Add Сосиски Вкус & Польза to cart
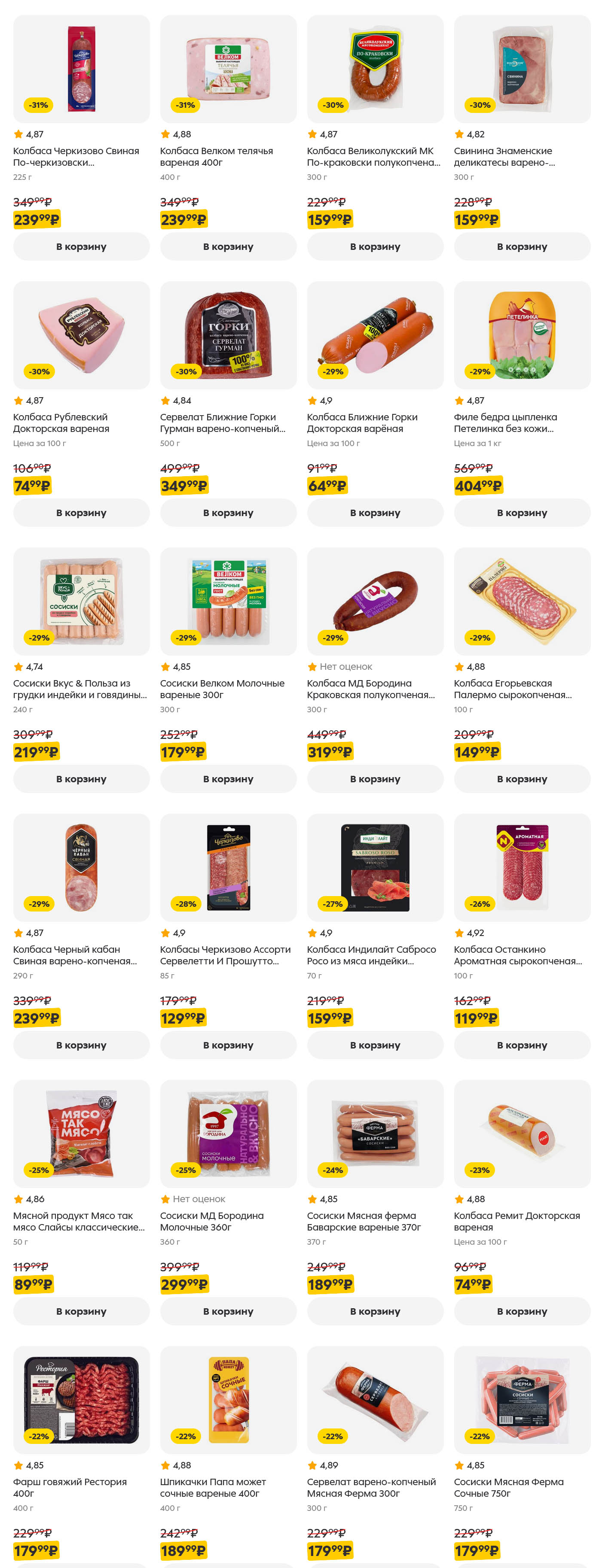596x1568 pixels. pos(81,778)
